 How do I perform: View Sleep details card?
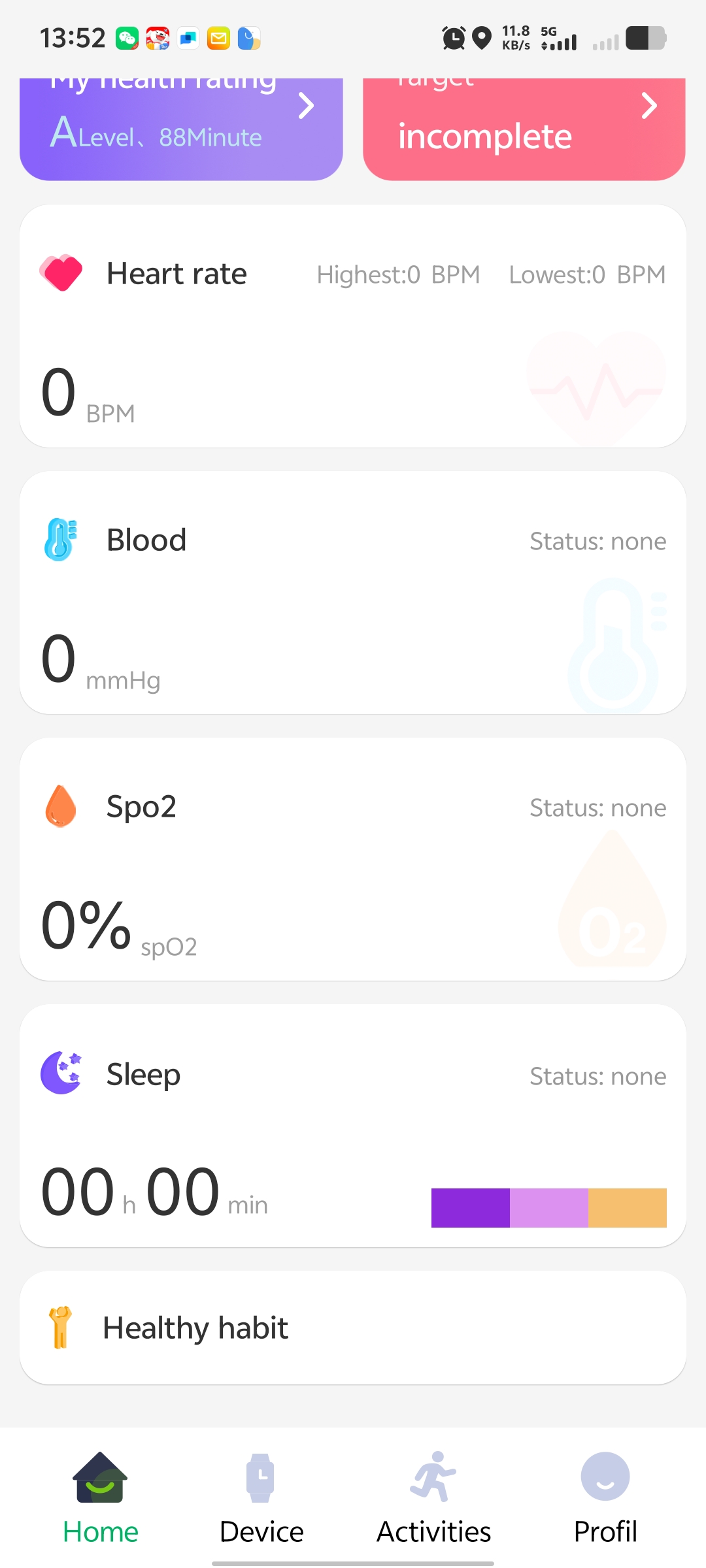point(353,1126)
